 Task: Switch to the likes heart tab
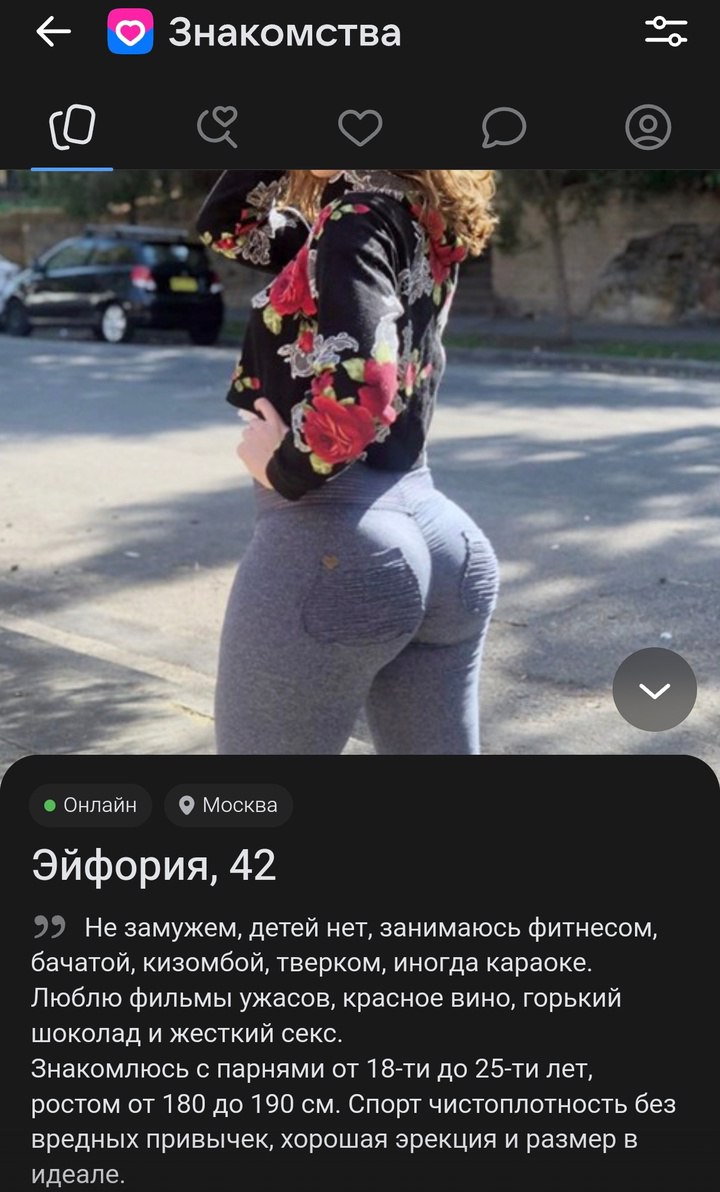[360, 128]
